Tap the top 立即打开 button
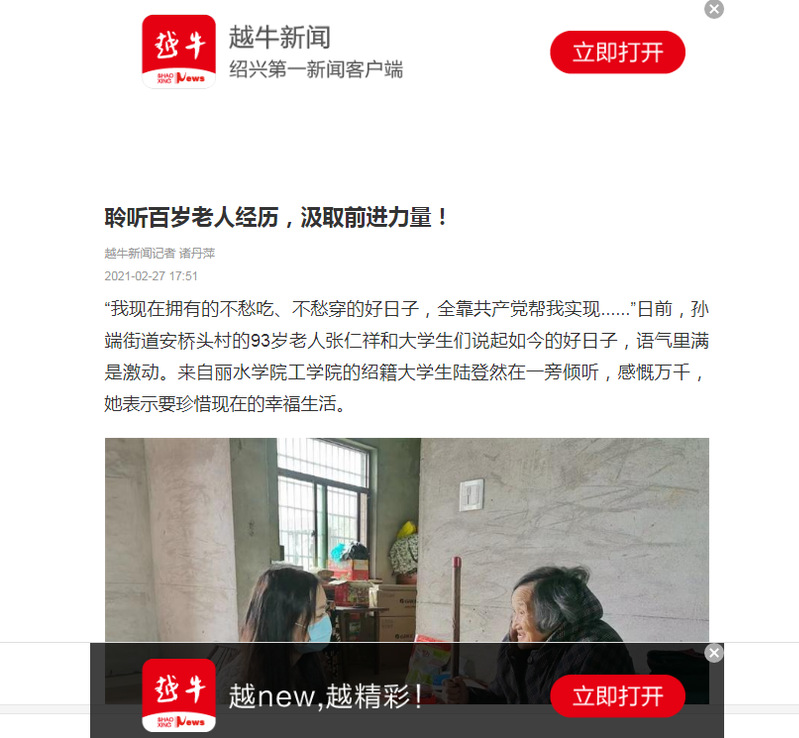This screenshot has height=738, width=799. point(617,52)
